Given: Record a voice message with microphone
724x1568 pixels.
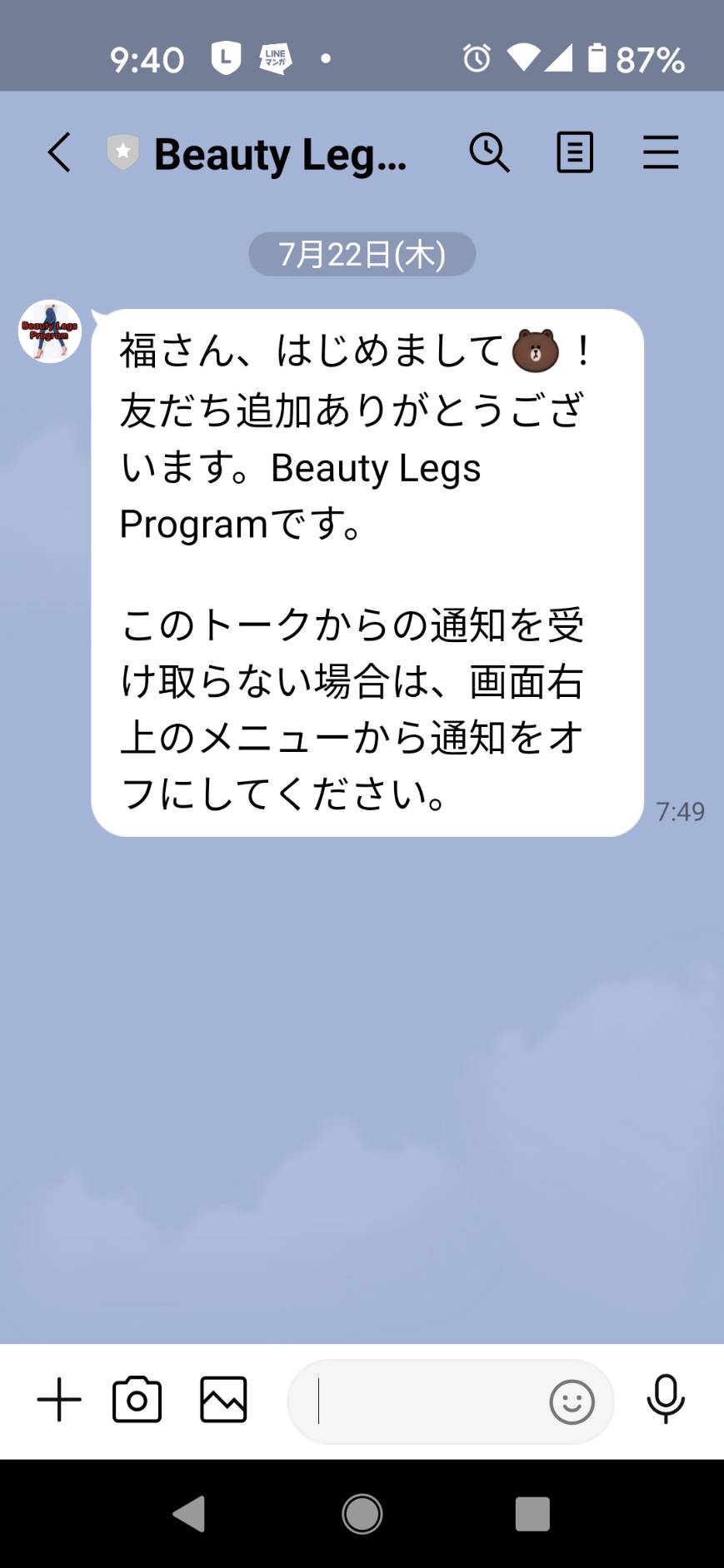Looking at the screenshot, I should pyautogui.click(x=666, y=1400).
